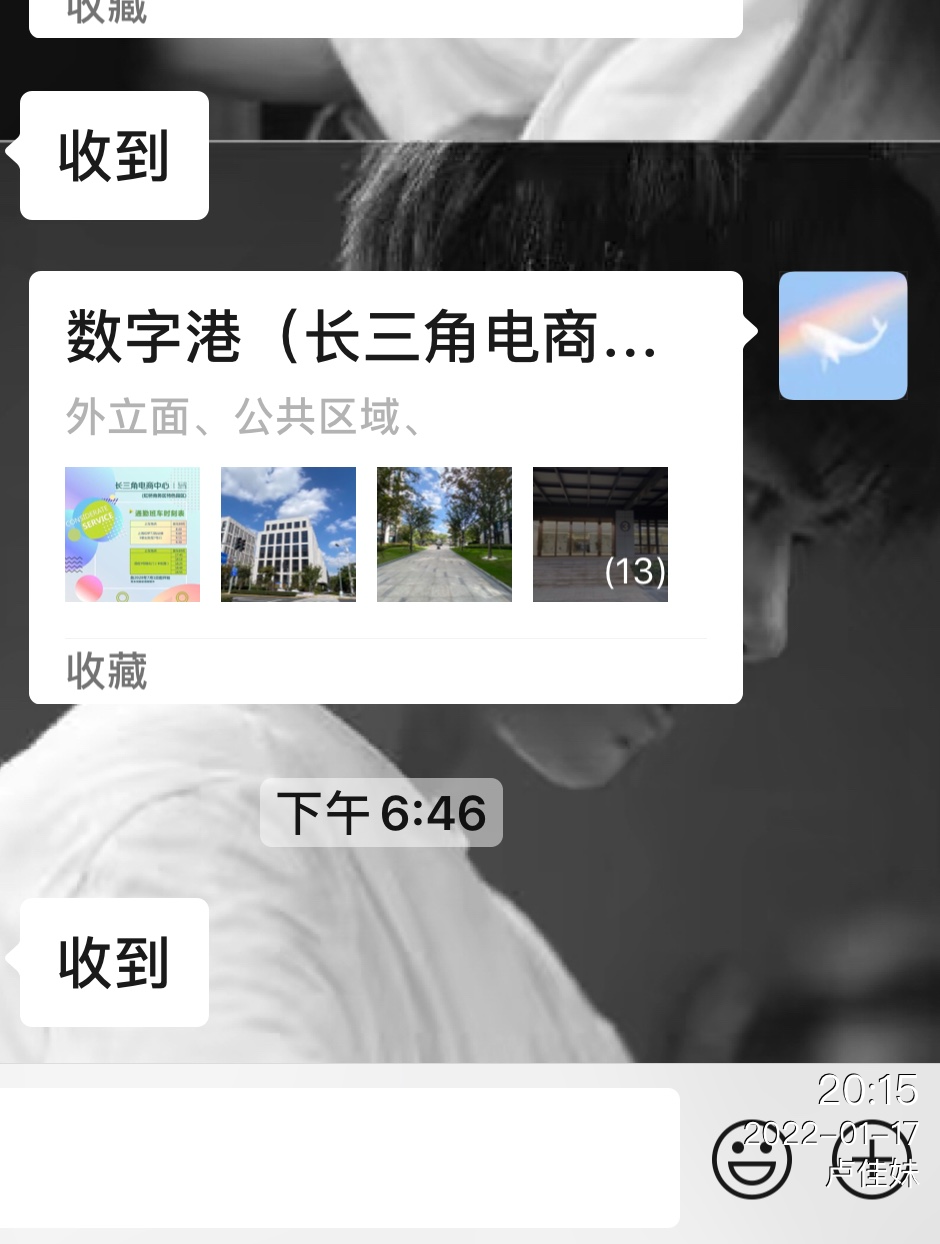
Task: Open the emoji sticker panel
Action: click(751, 1160)
